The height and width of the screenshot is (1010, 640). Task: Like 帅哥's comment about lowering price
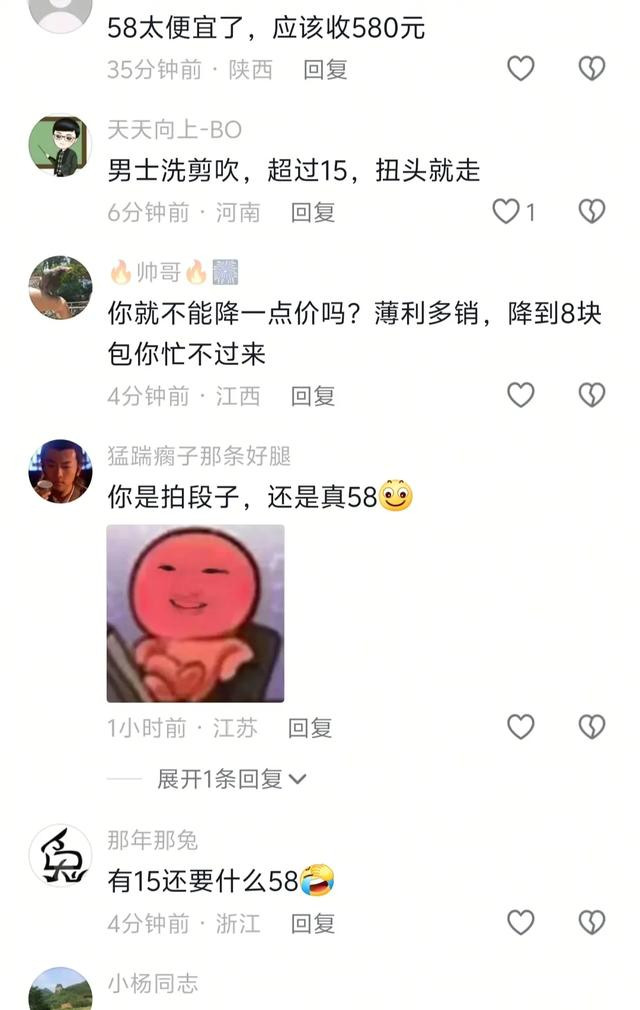(520, 395)
